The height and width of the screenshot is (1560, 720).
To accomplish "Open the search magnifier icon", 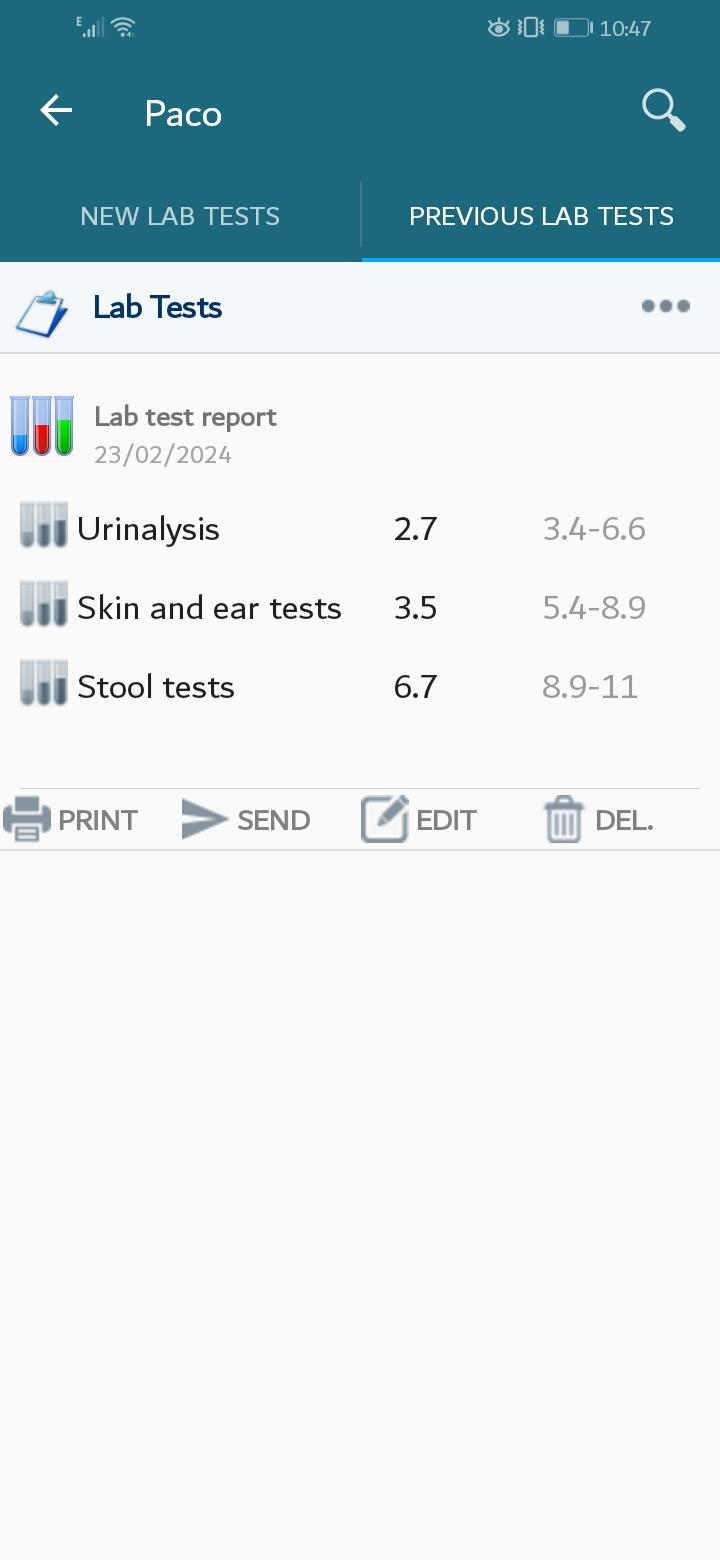I will click(664, 110).
